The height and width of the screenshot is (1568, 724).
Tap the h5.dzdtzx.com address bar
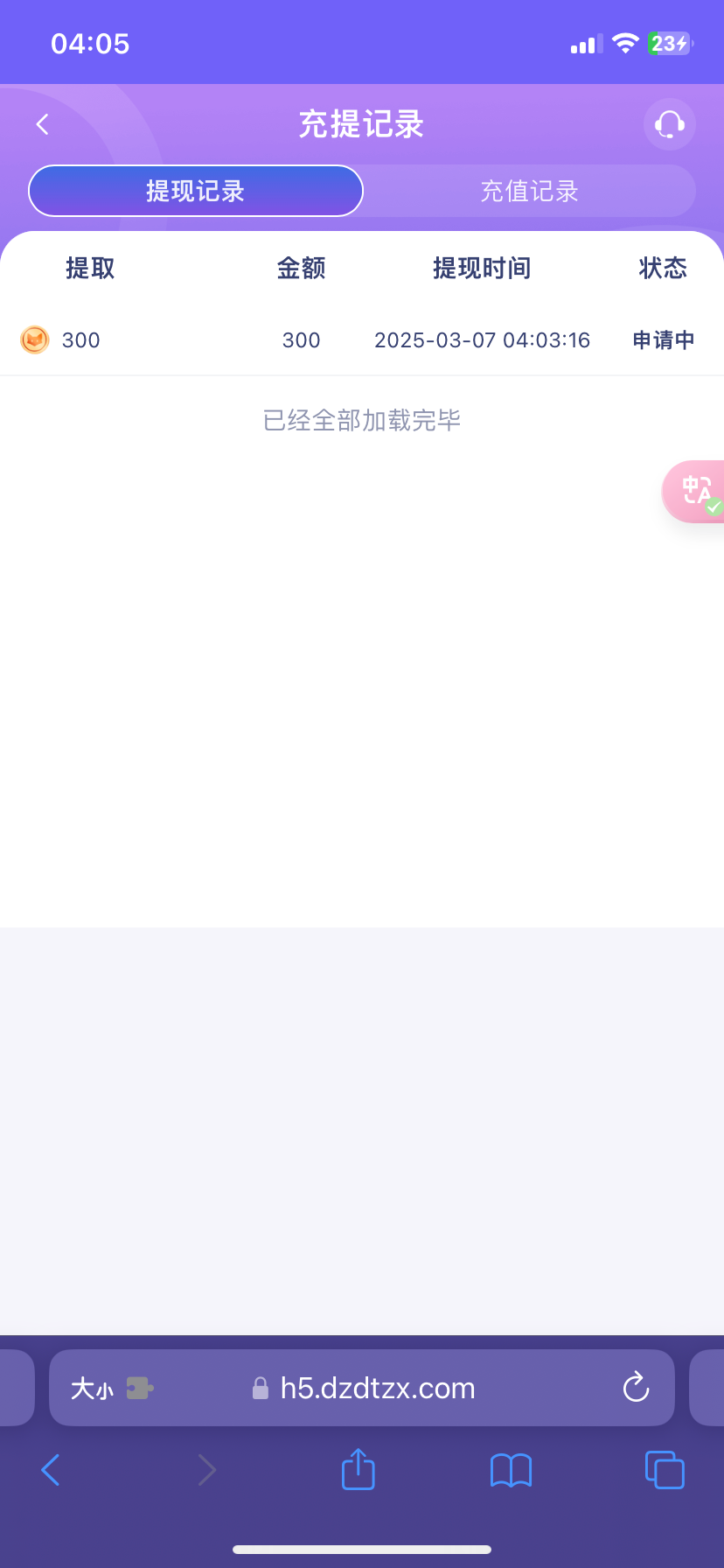click(376, 1388)
